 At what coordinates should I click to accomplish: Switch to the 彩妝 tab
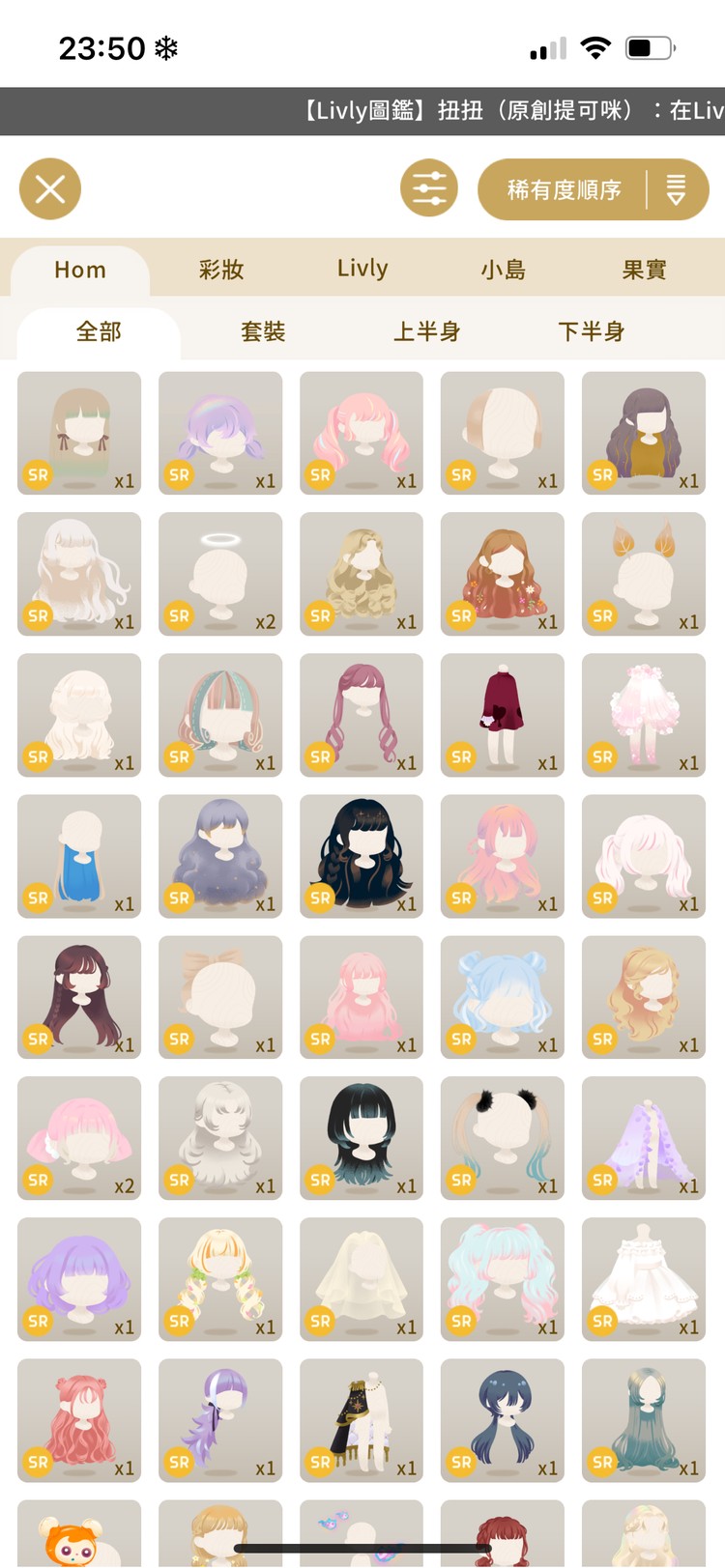click(221, 270)
